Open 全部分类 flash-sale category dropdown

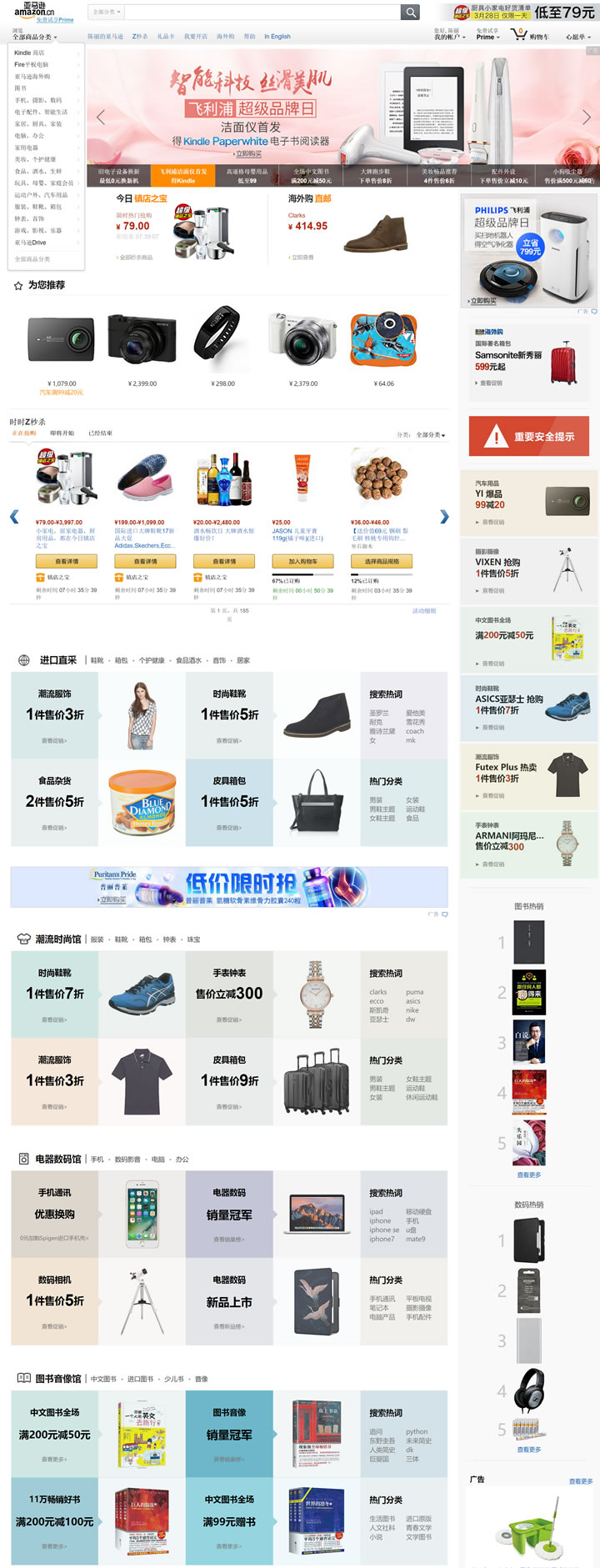tap(431, 434)
